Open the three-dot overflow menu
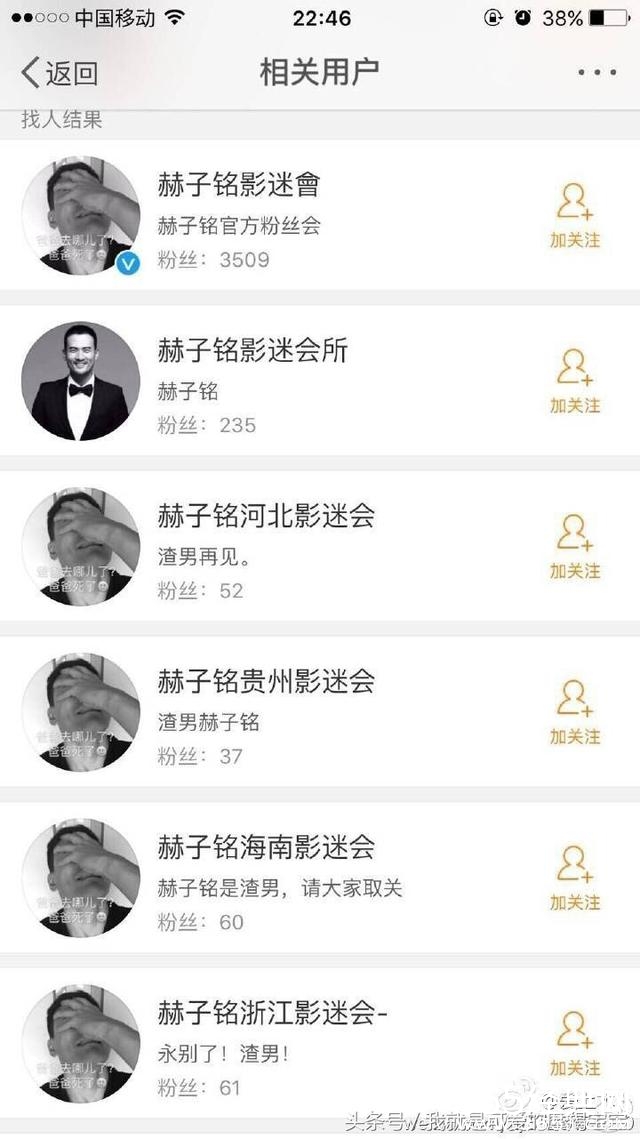640x1139 pixels. [597, 73]
